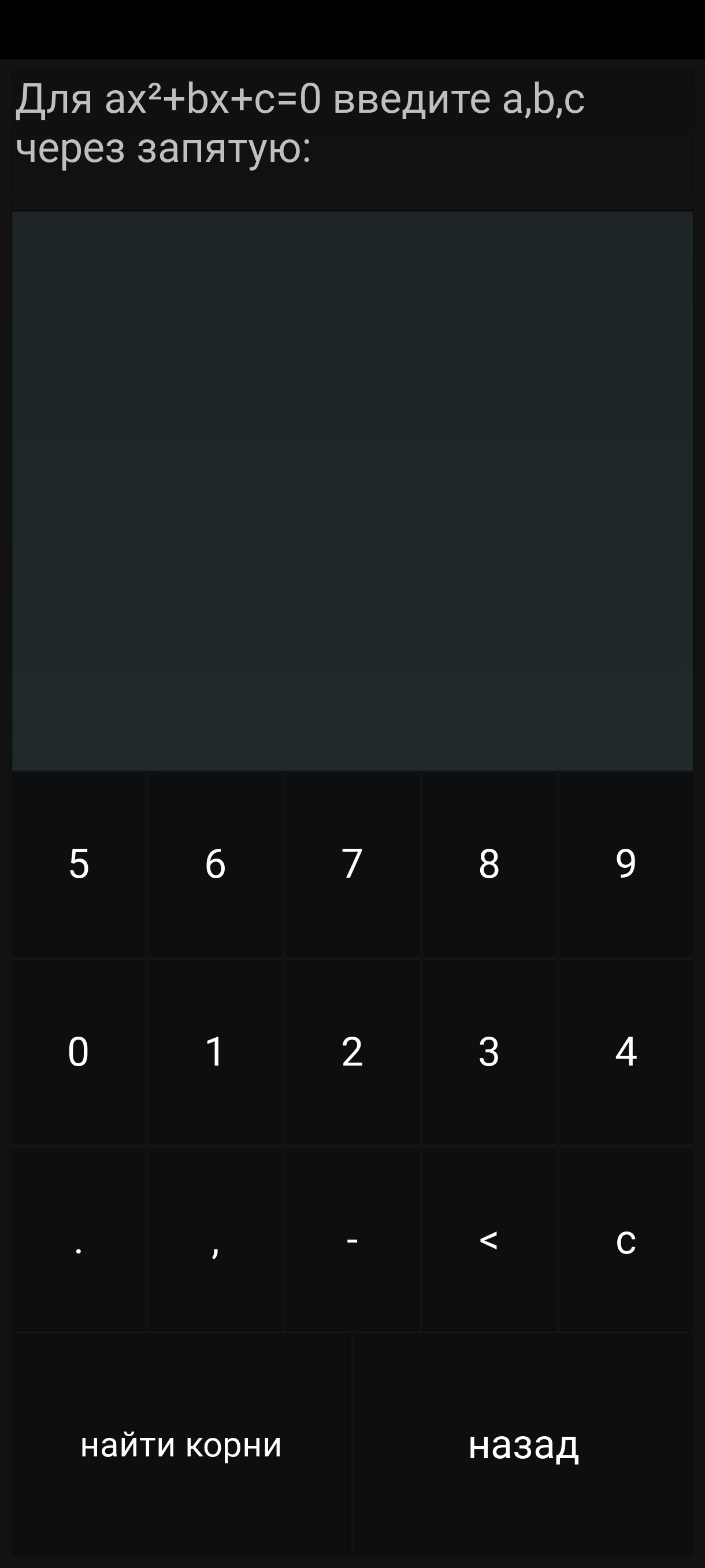
Task: Enter the digit 8
Action: (489, 864)
